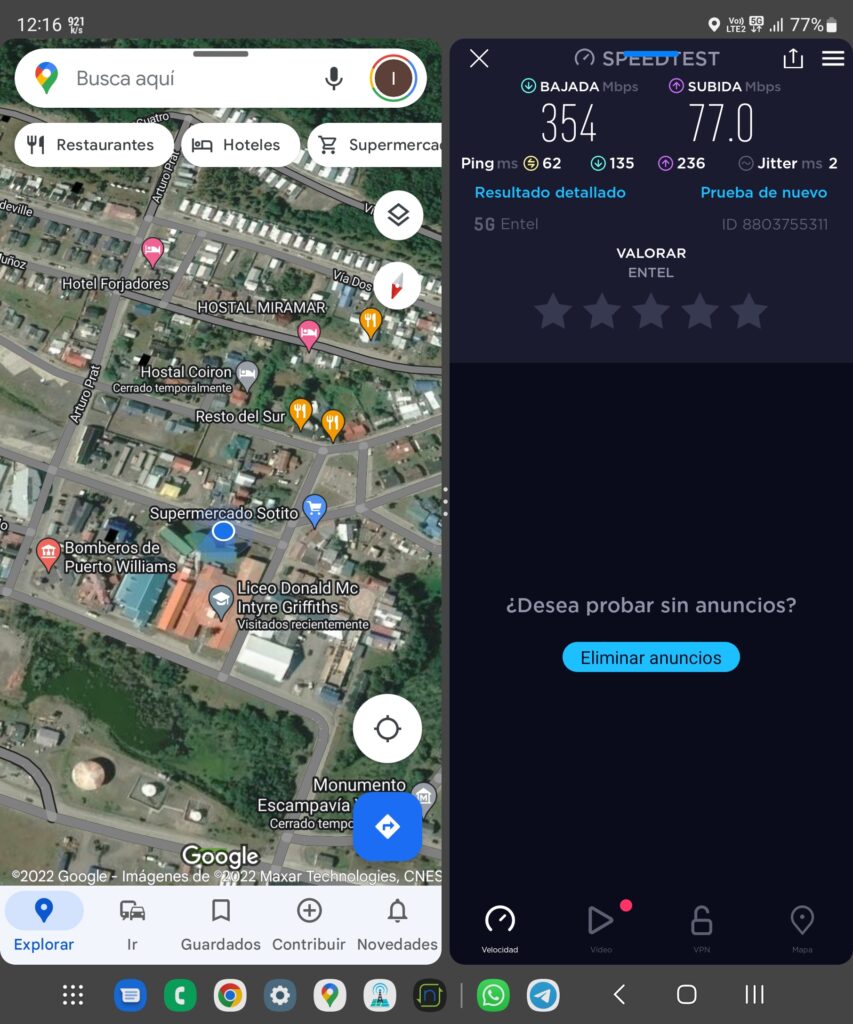
Task: Open WhatsApp from the taskbar
Action: [493, 994]
